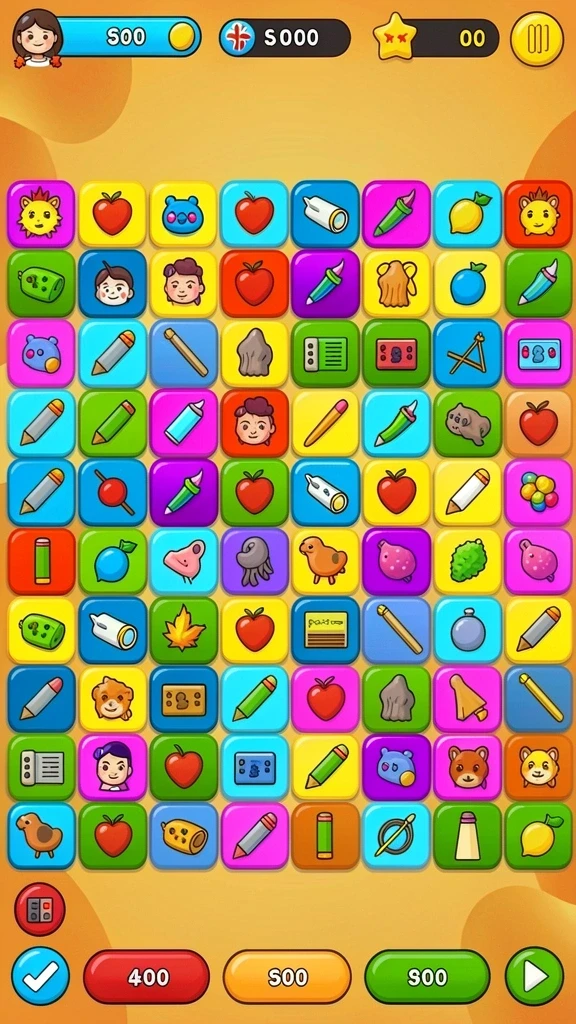Tap the needle and ring tile
Viewport: 576px width, 1024px height.
[396, 837]
